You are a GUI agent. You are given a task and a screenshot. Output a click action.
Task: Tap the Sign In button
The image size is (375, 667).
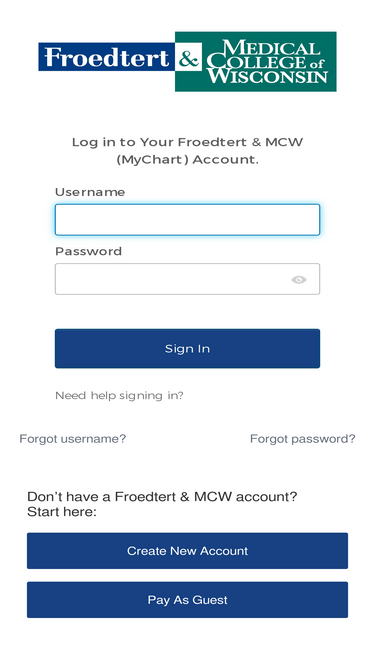tap(187, 348)
